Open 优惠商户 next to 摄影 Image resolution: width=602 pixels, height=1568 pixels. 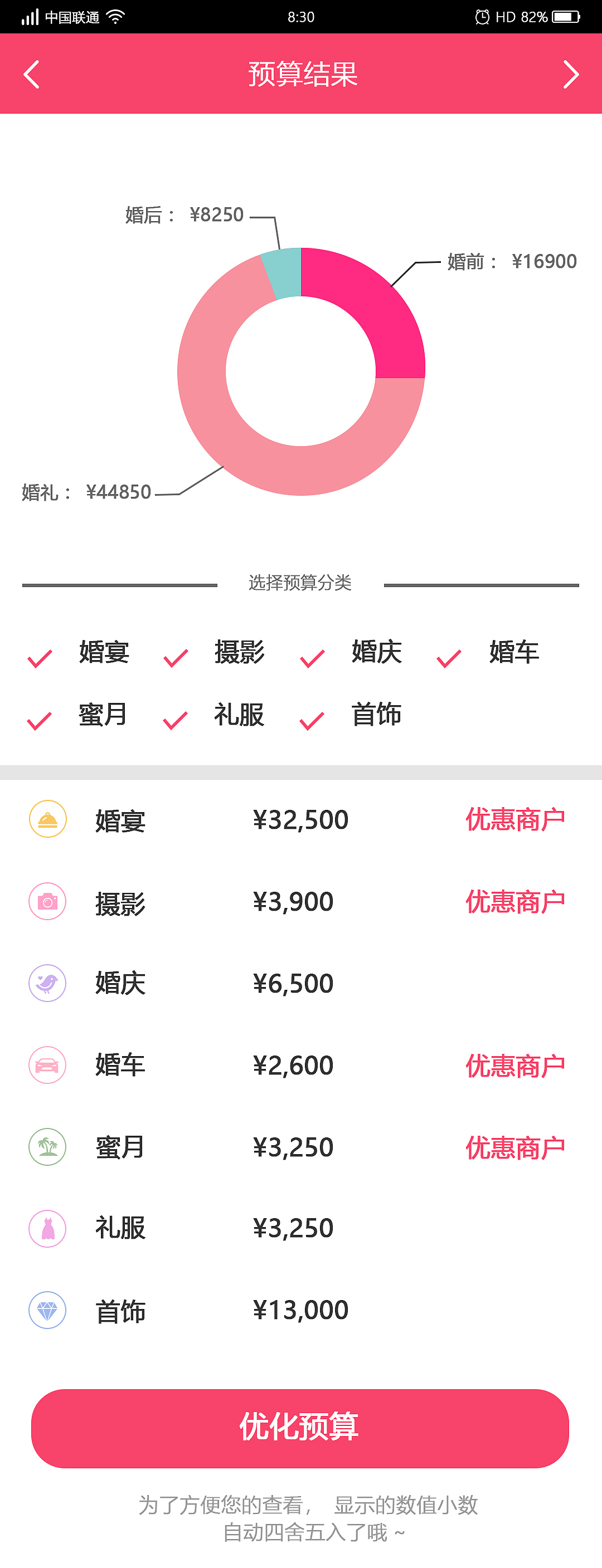[x=515, y=901]
